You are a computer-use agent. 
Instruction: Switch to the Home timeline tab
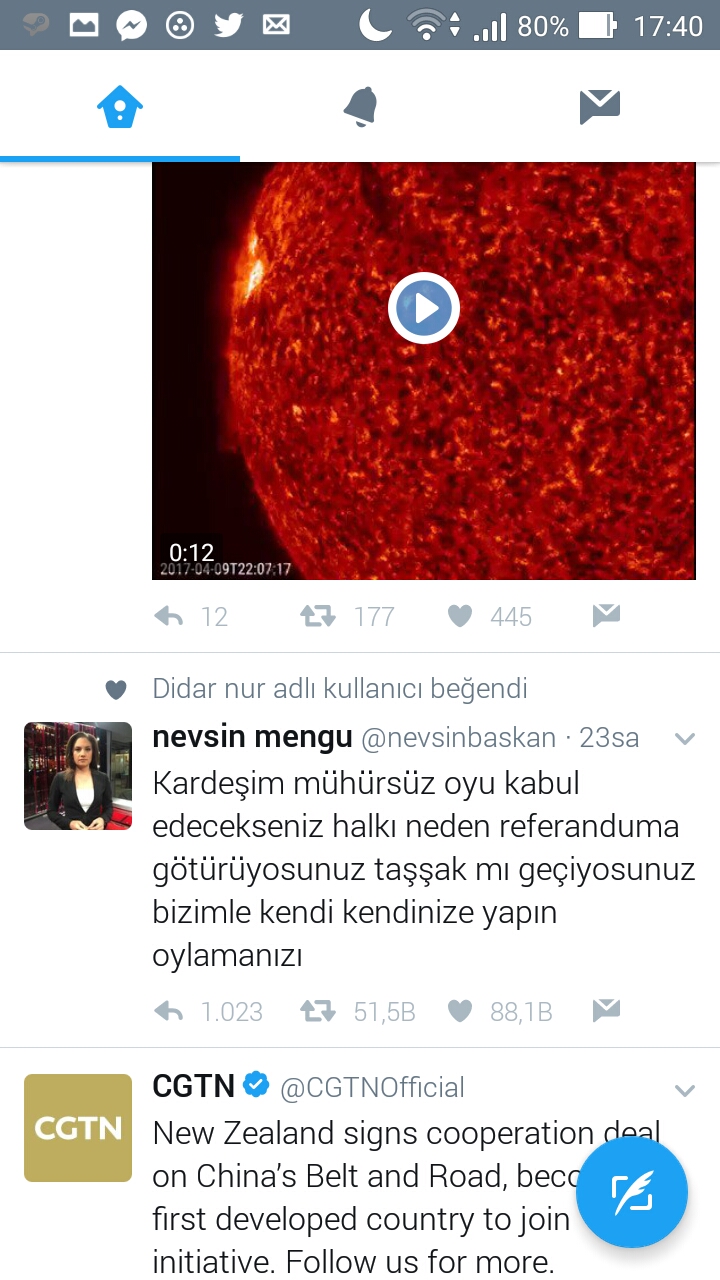pyautogui.click(x=120, y=106)
